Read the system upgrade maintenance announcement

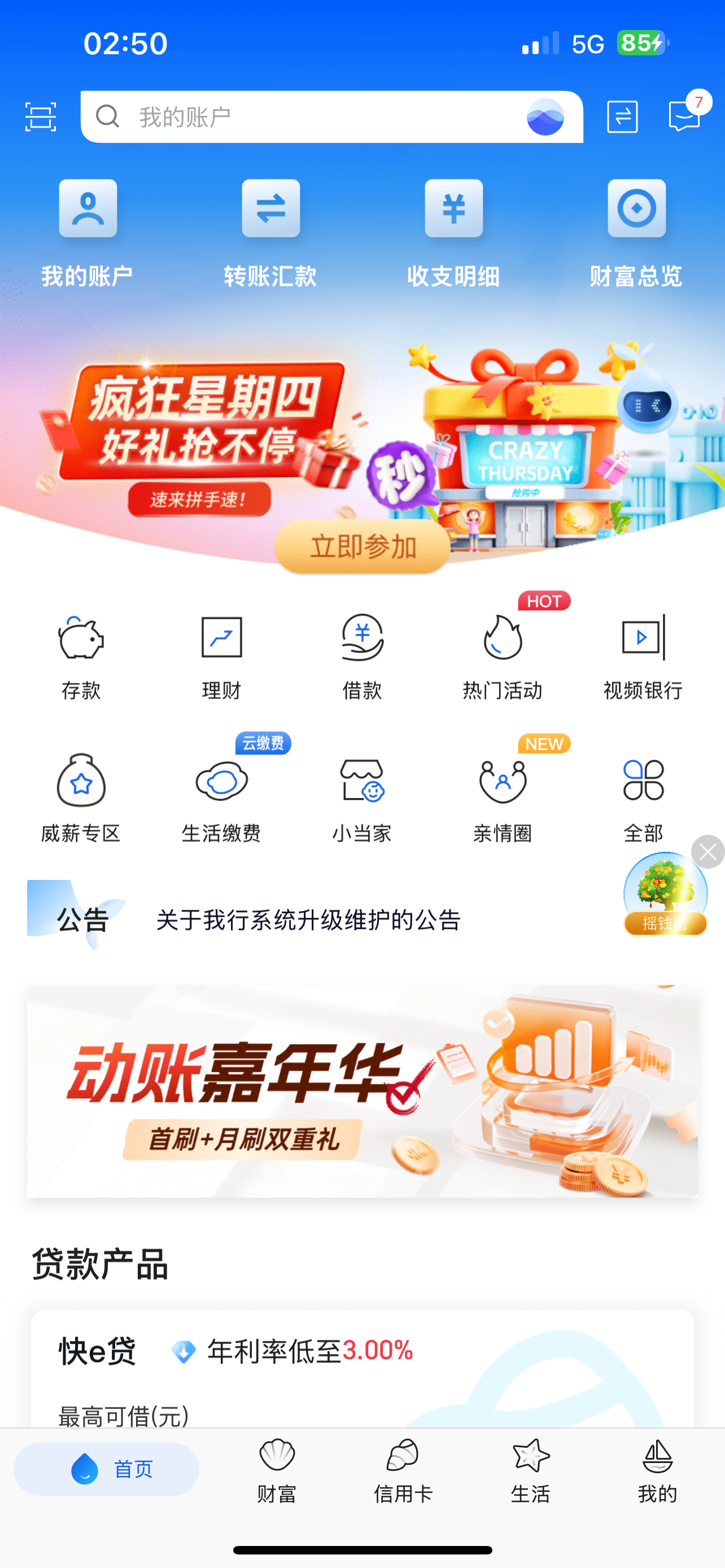(308, 922)
